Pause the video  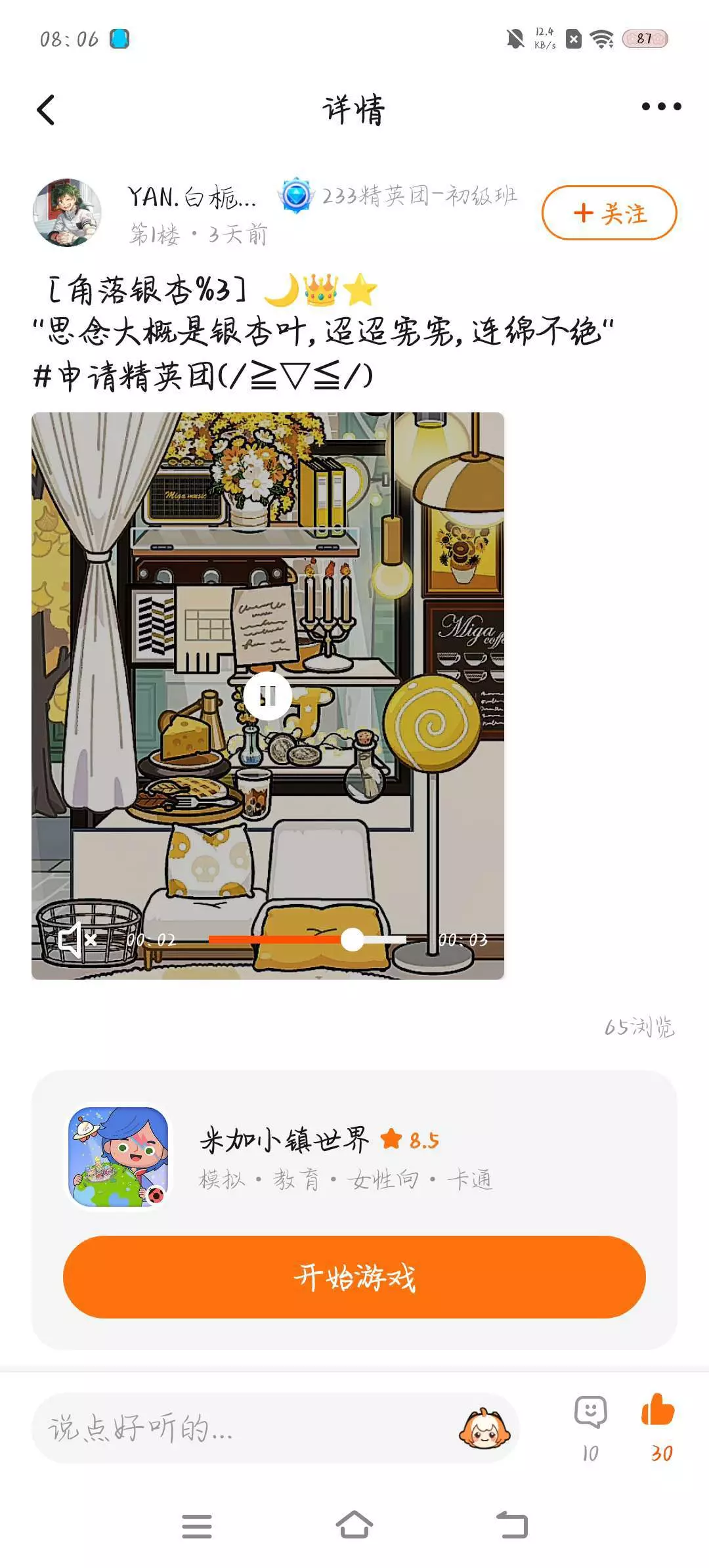pos(268,696)
